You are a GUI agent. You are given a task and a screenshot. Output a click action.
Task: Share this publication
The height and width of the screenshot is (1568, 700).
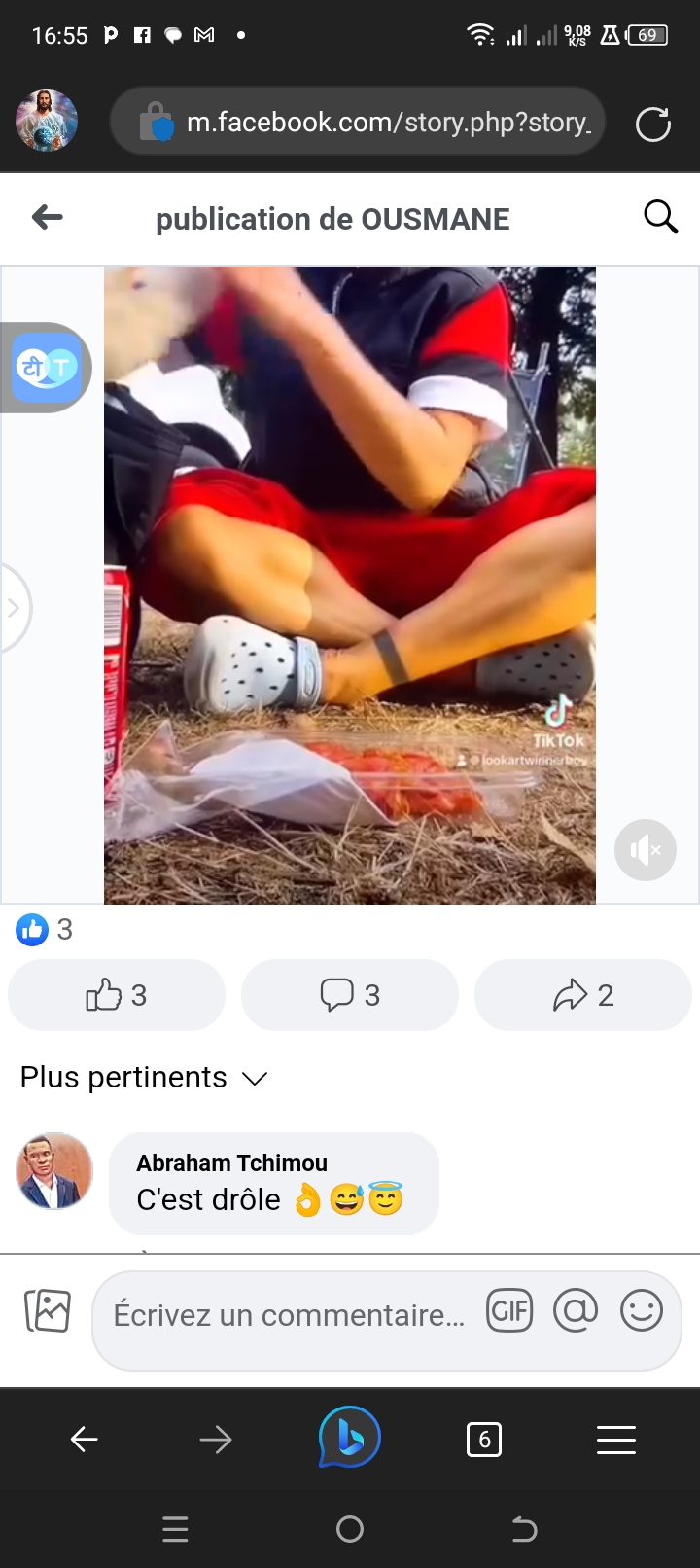(583, 995)
